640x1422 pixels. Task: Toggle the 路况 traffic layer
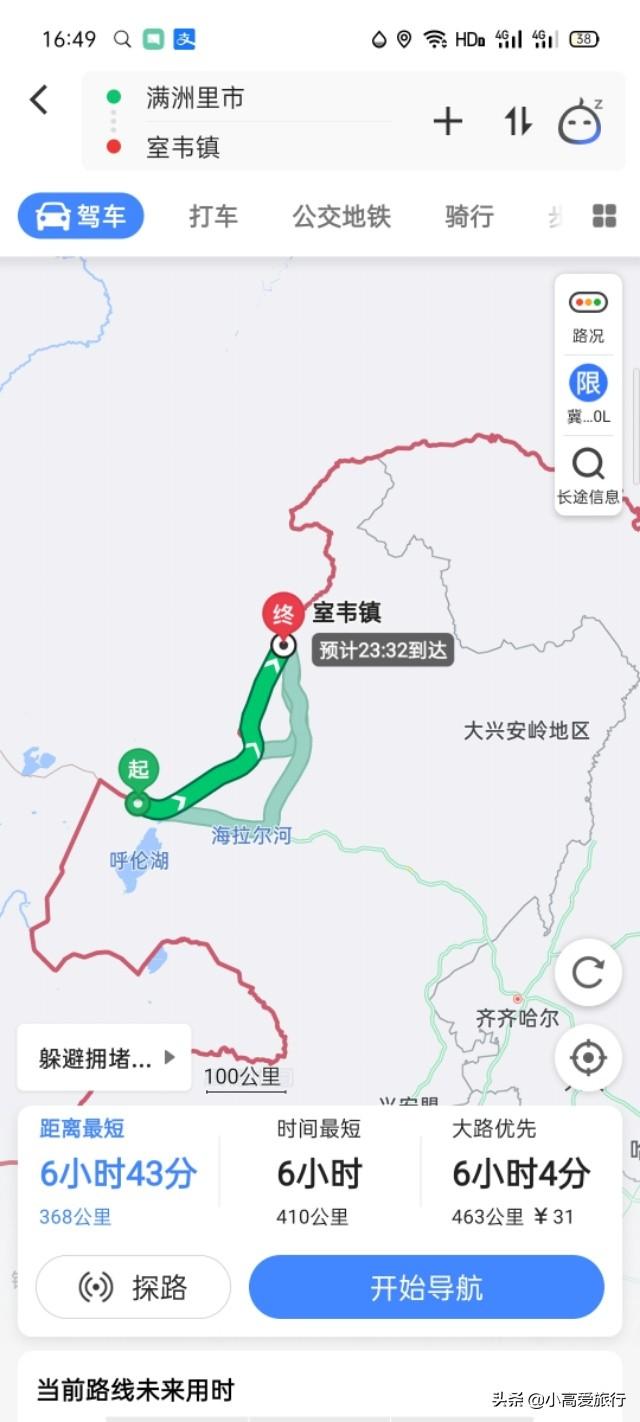coord(588,317)
